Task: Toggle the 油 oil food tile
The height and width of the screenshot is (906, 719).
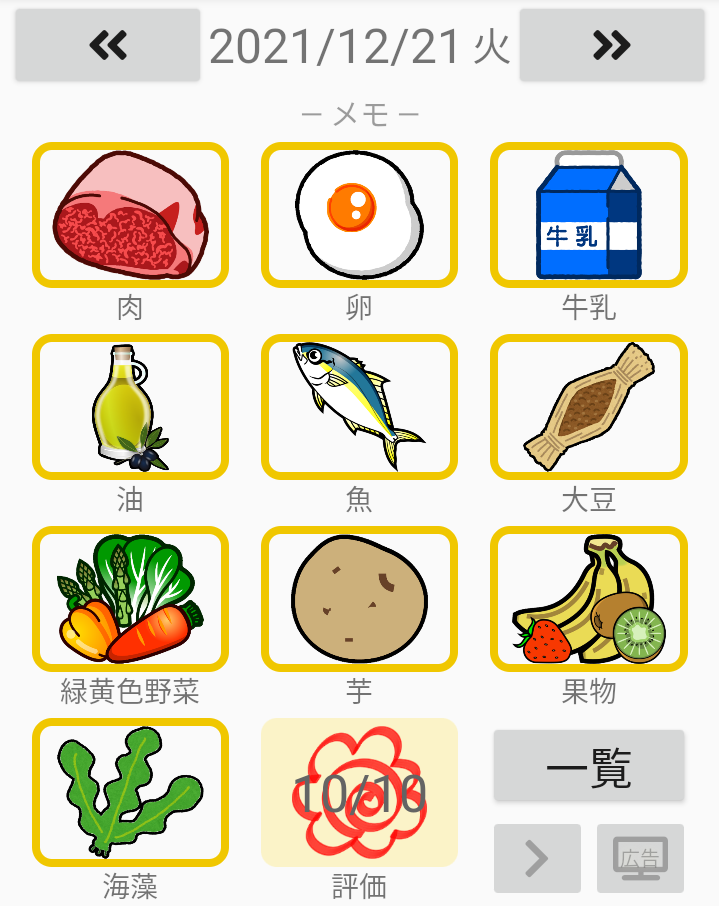Action: coord(130,407)
